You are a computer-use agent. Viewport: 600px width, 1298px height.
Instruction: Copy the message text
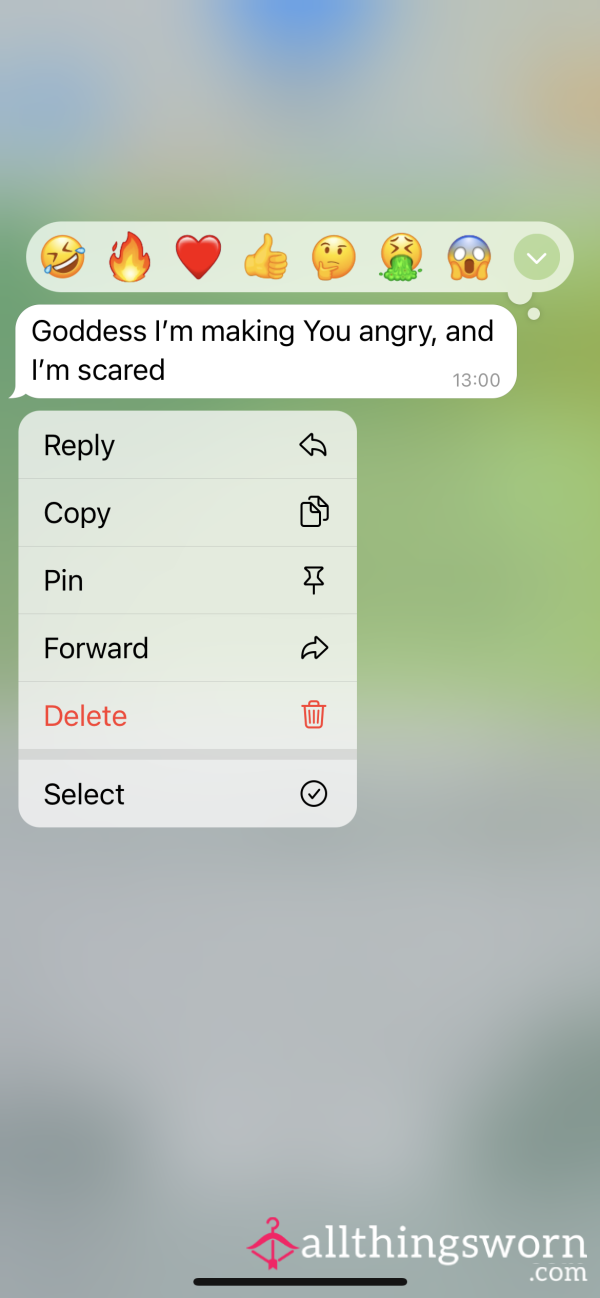click(x=187, y=513)
